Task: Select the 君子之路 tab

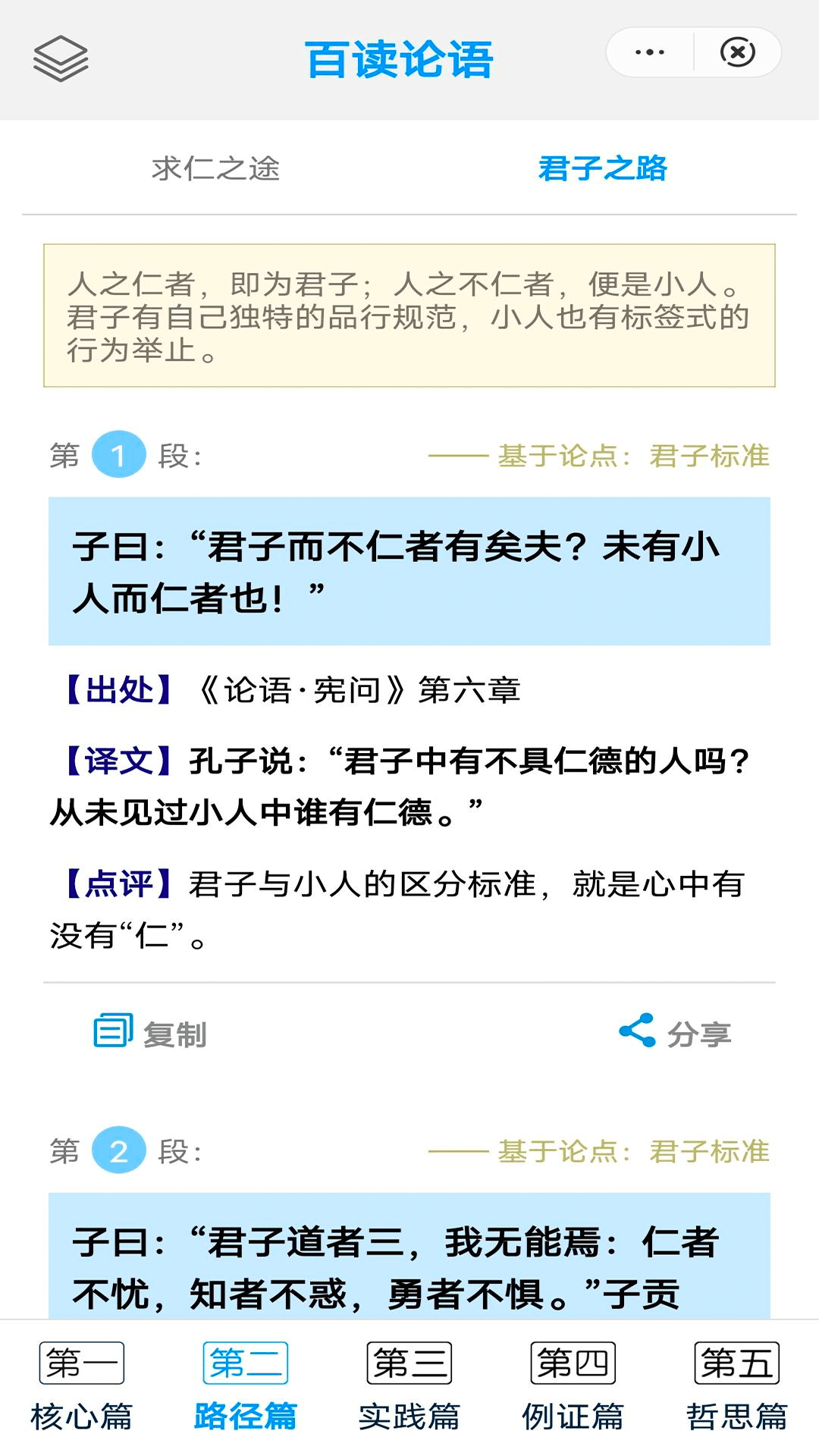Action: pyautogui.click(x=601, y=168)
